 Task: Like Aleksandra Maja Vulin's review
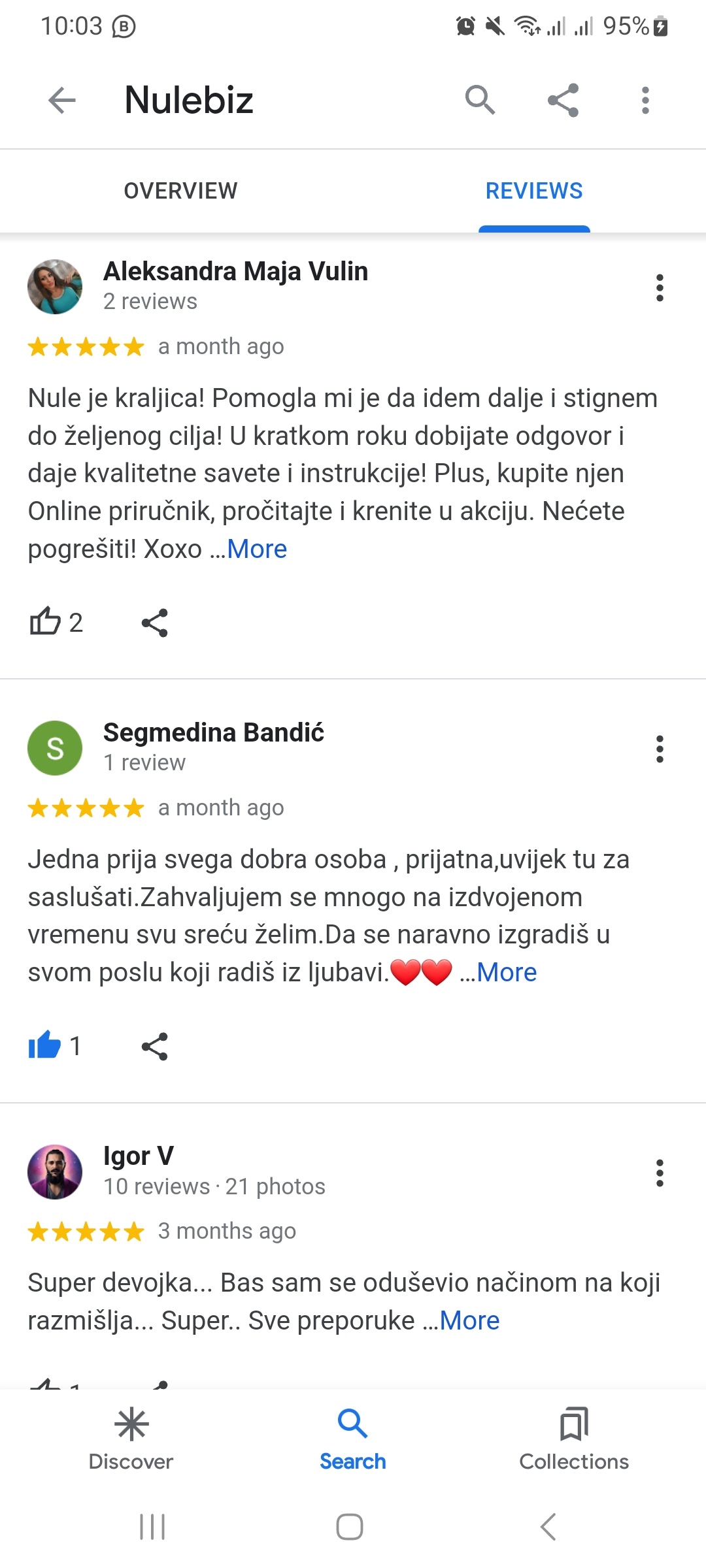pos(46,622)
